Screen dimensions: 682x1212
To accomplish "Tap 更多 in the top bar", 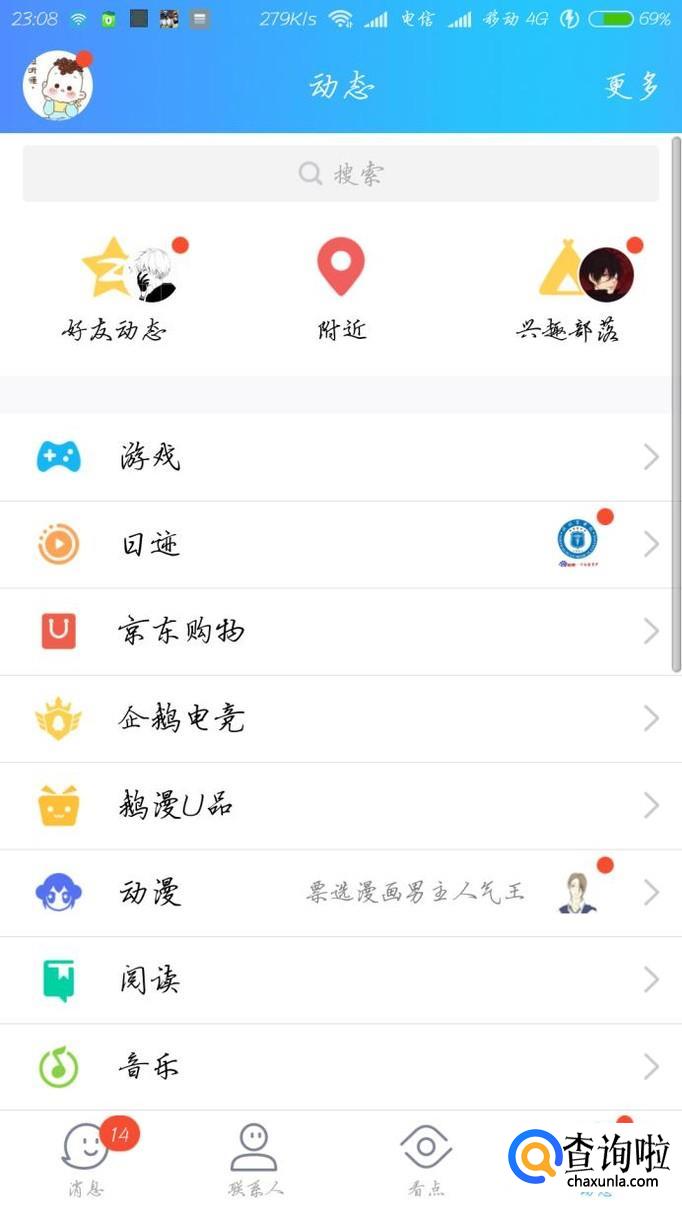I will coord(632,87).
